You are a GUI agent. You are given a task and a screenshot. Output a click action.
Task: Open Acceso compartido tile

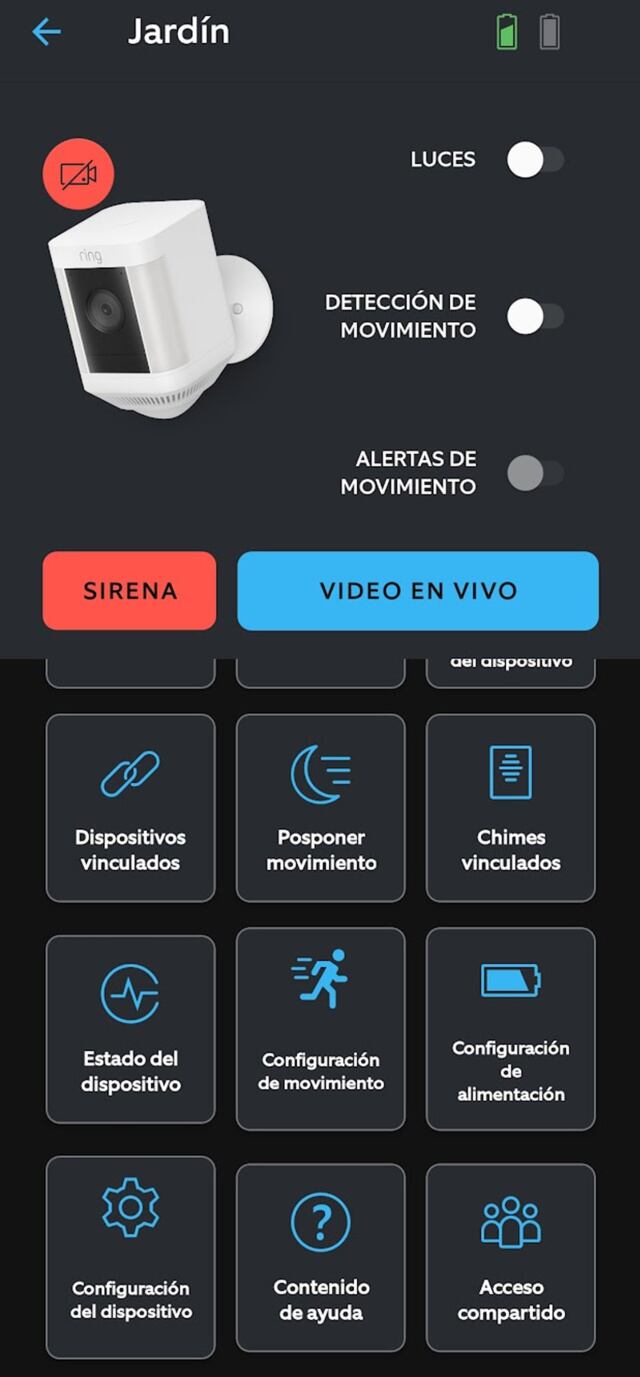(x=510, y=1257)
